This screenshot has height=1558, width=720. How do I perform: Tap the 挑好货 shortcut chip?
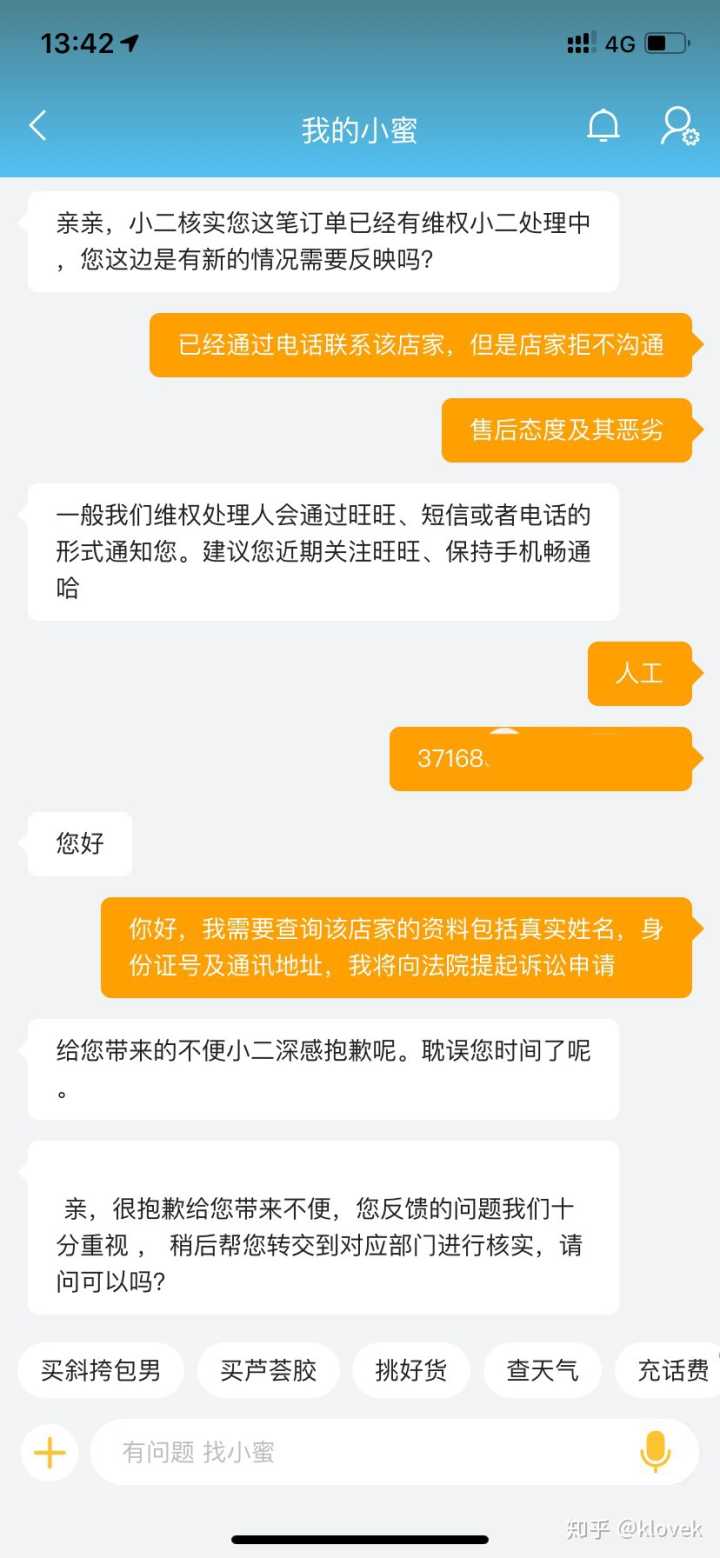pyautogui.click(x=411, y=1370)
